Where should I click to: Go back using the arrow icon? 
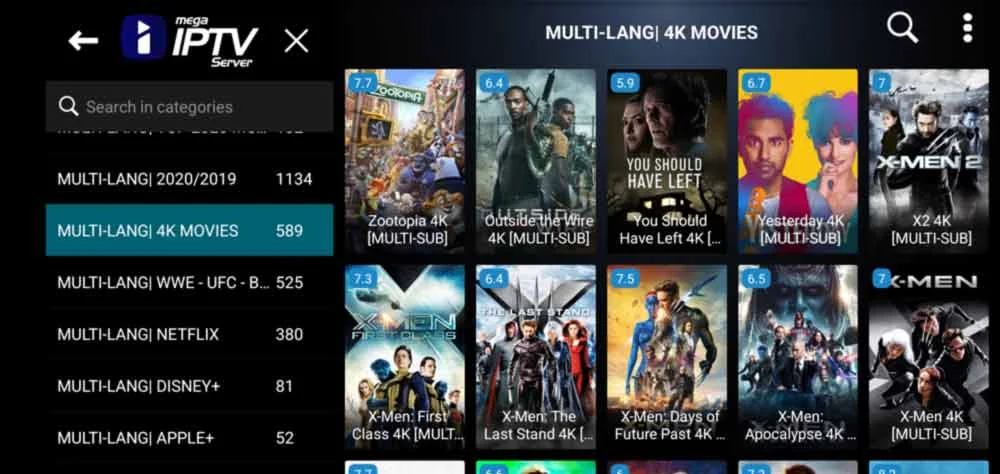pos(83,41)
